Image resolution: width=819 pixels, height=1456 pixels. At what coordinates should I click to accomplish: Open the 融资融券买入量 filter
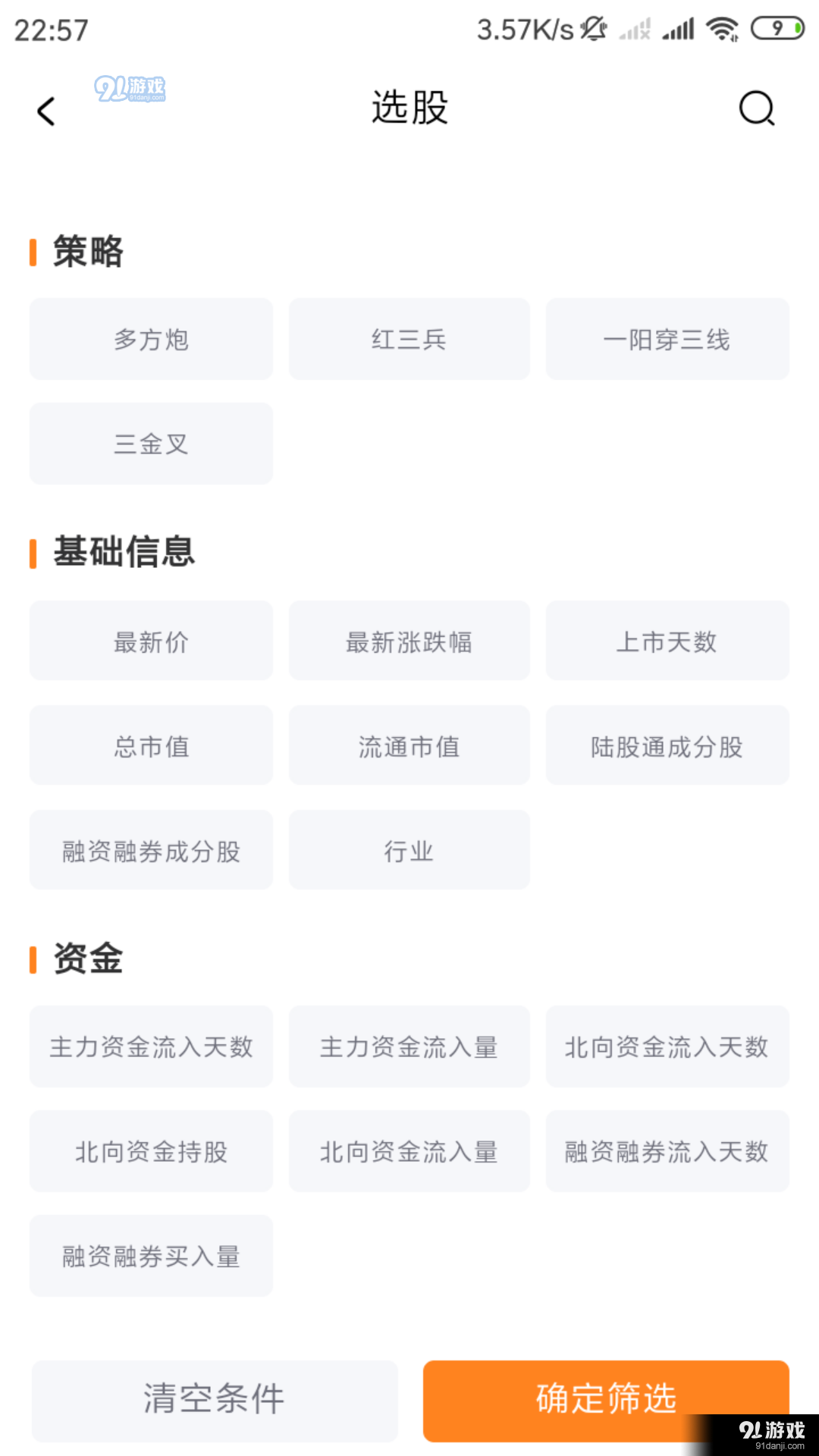[x=150, y=1256]
